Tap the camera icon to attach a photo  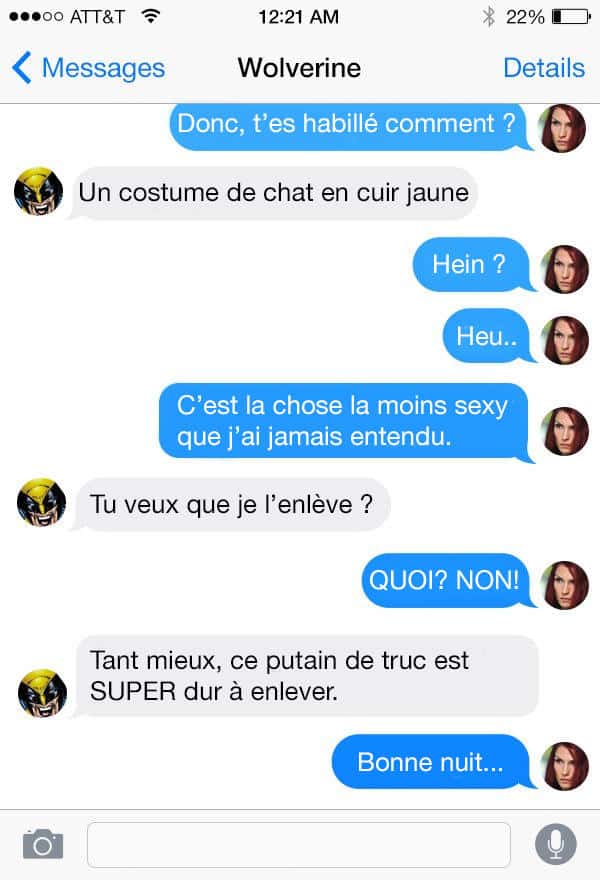tap(43, 843)
